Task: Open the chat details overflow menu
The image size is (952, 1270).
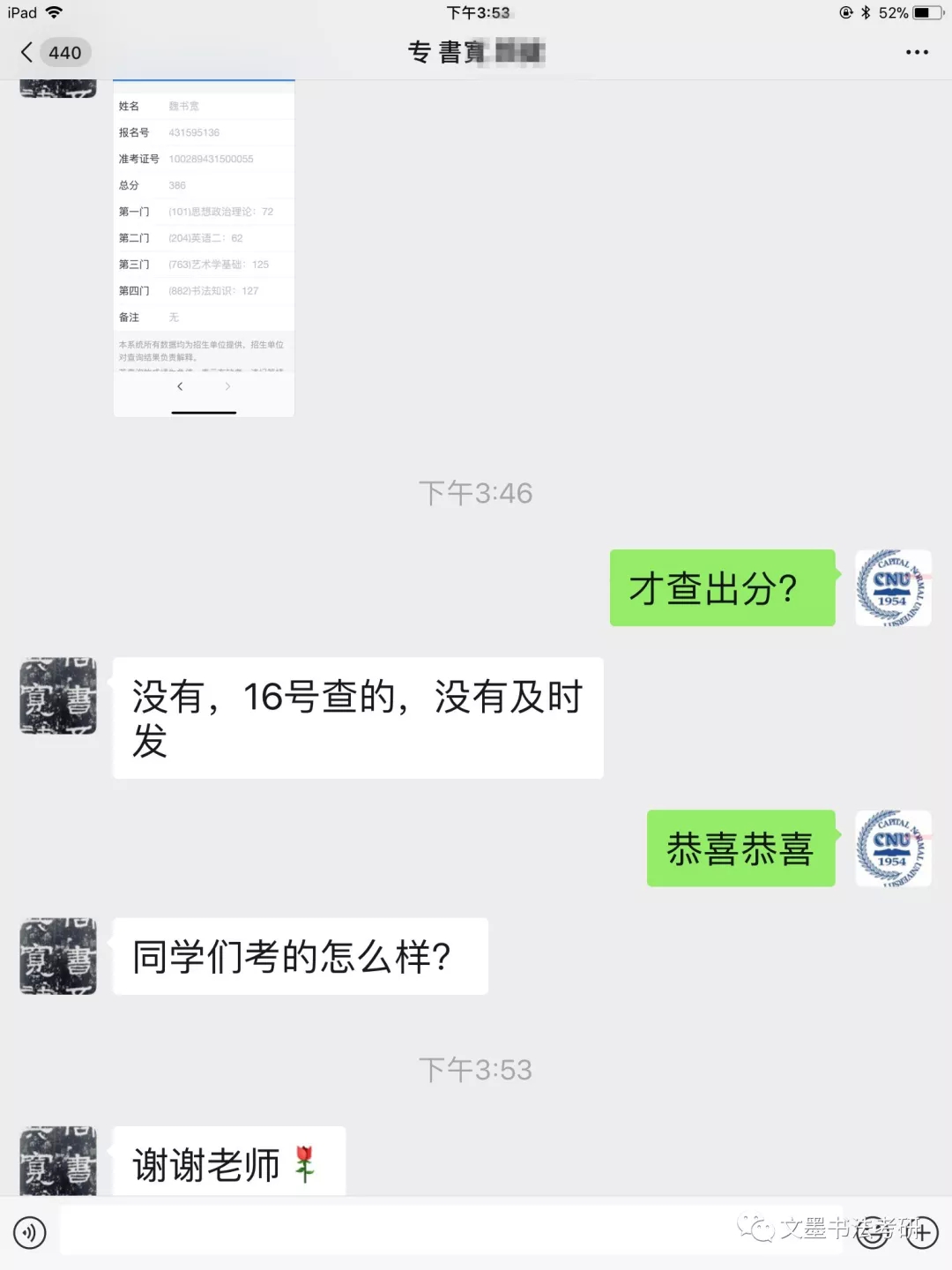Action: tap(917, 53)
